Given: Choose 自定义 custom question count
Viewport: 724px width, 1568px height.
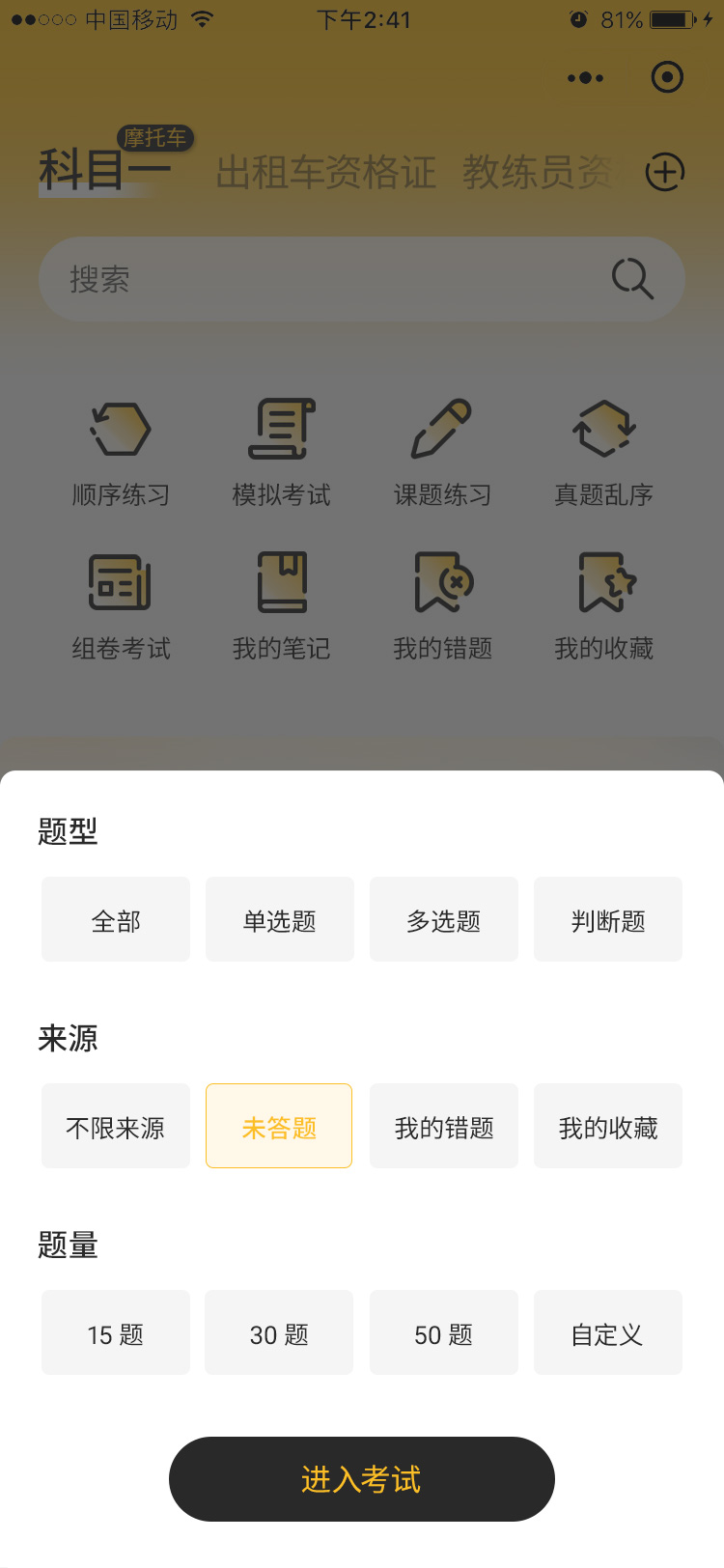Looking at the screenshot, I should click(607, 1331).
